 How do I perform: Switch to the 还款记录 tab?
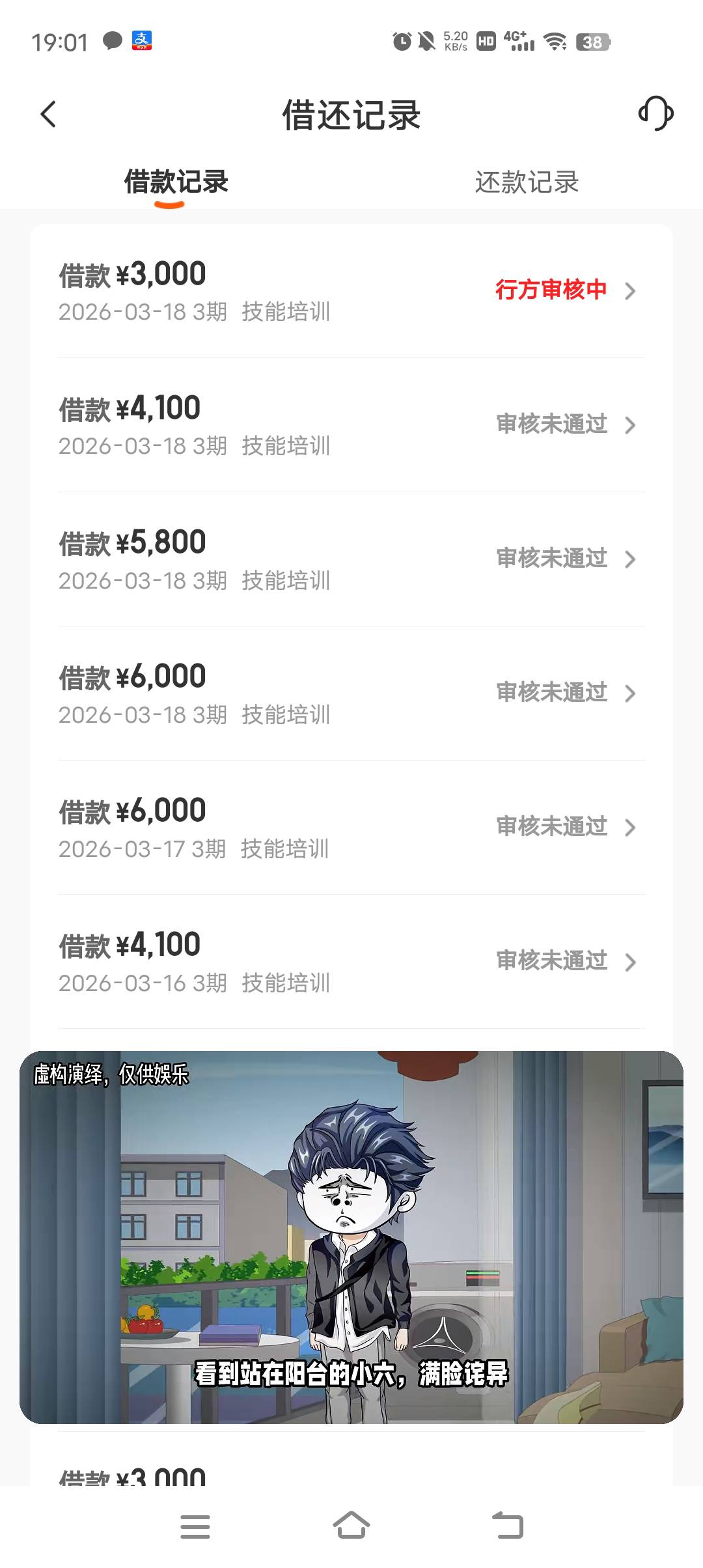(527, 182)
